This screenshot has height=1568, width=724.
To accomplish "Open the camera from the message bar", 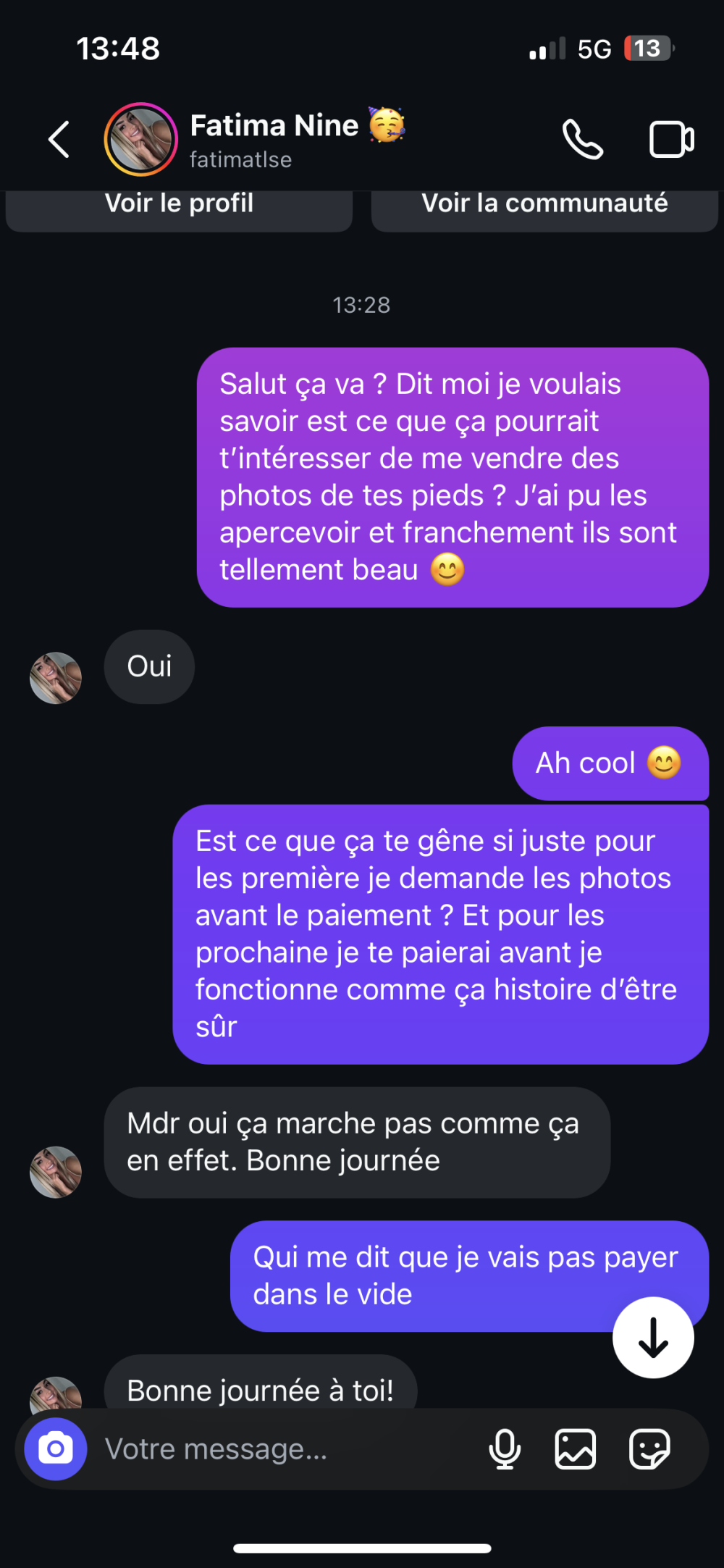I will click(56, 1448).
